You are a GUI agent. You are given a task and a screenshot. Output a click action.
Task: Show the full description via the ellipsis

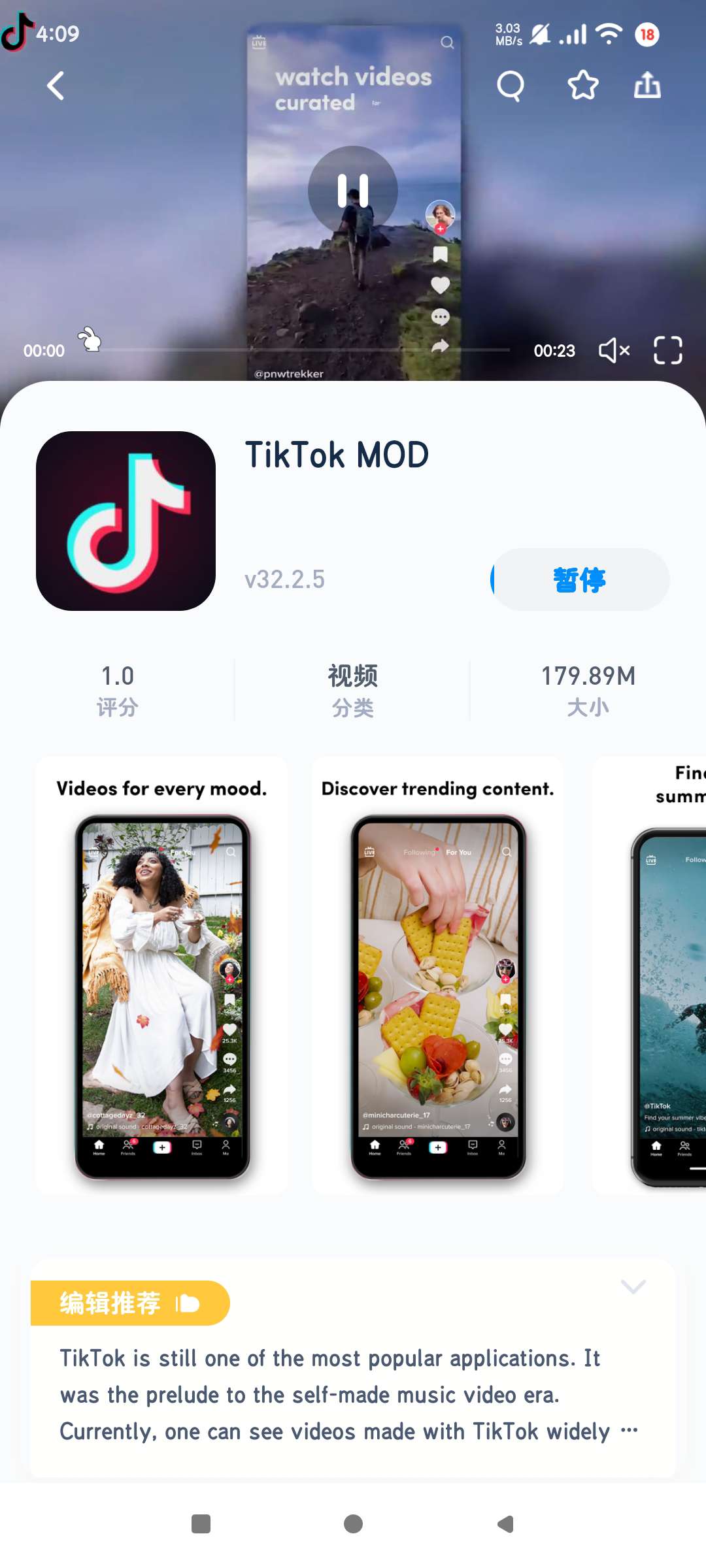point(629,1430)
